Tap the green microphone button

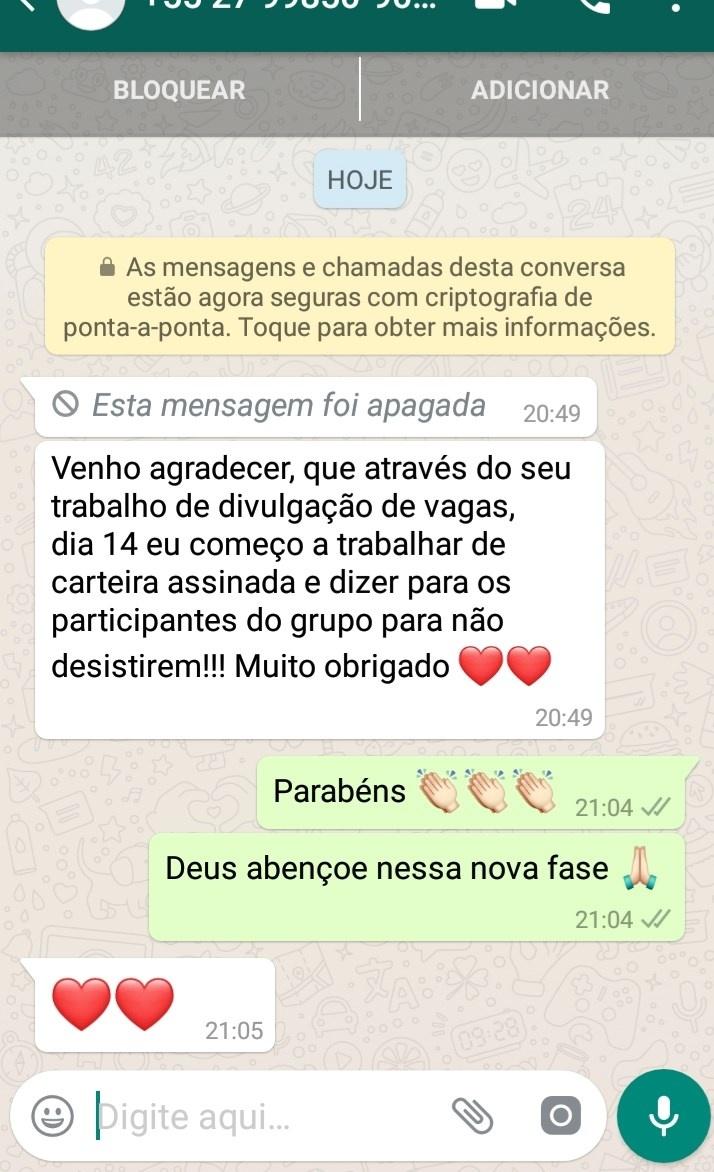click(664, 1116)
